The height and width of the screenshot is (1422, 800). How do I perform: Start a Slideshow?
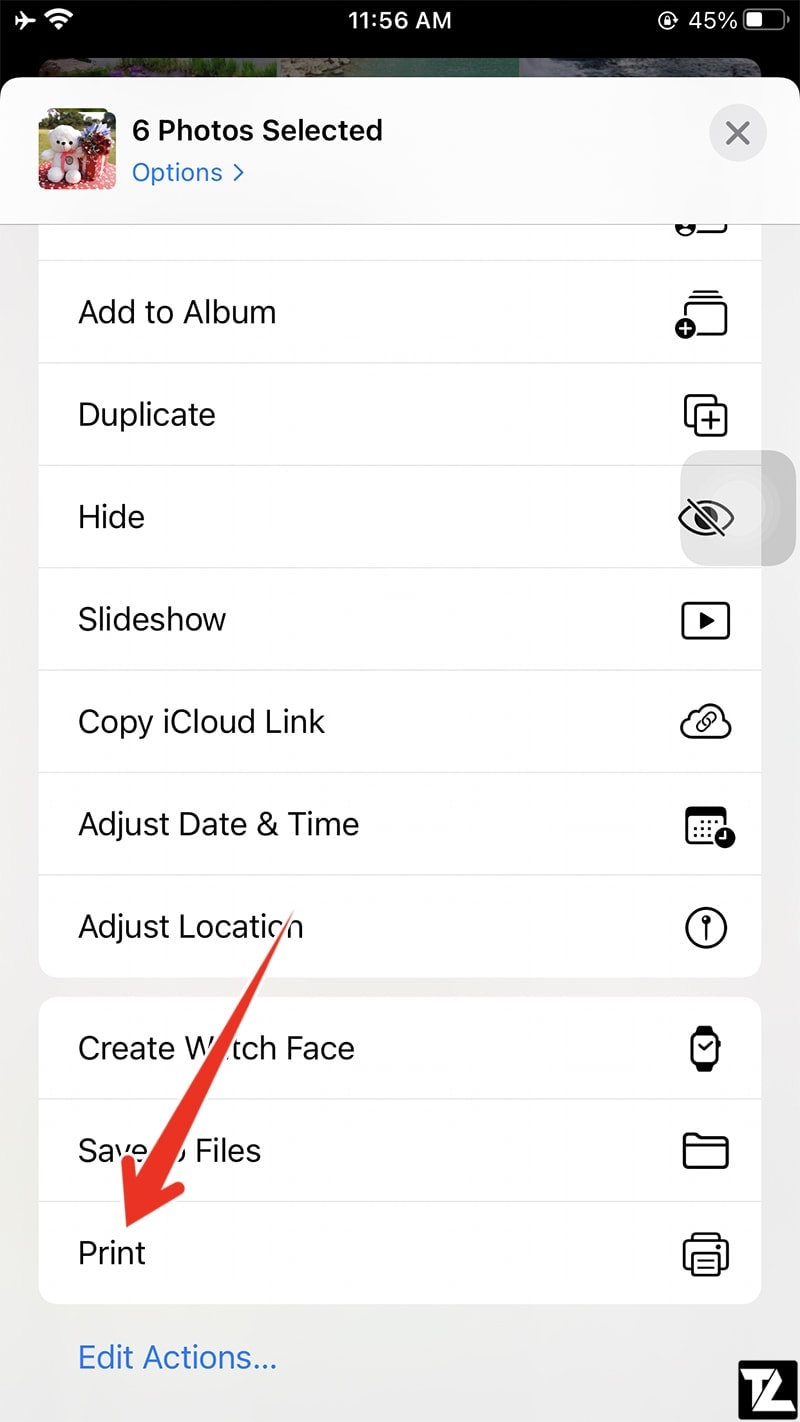400,619
